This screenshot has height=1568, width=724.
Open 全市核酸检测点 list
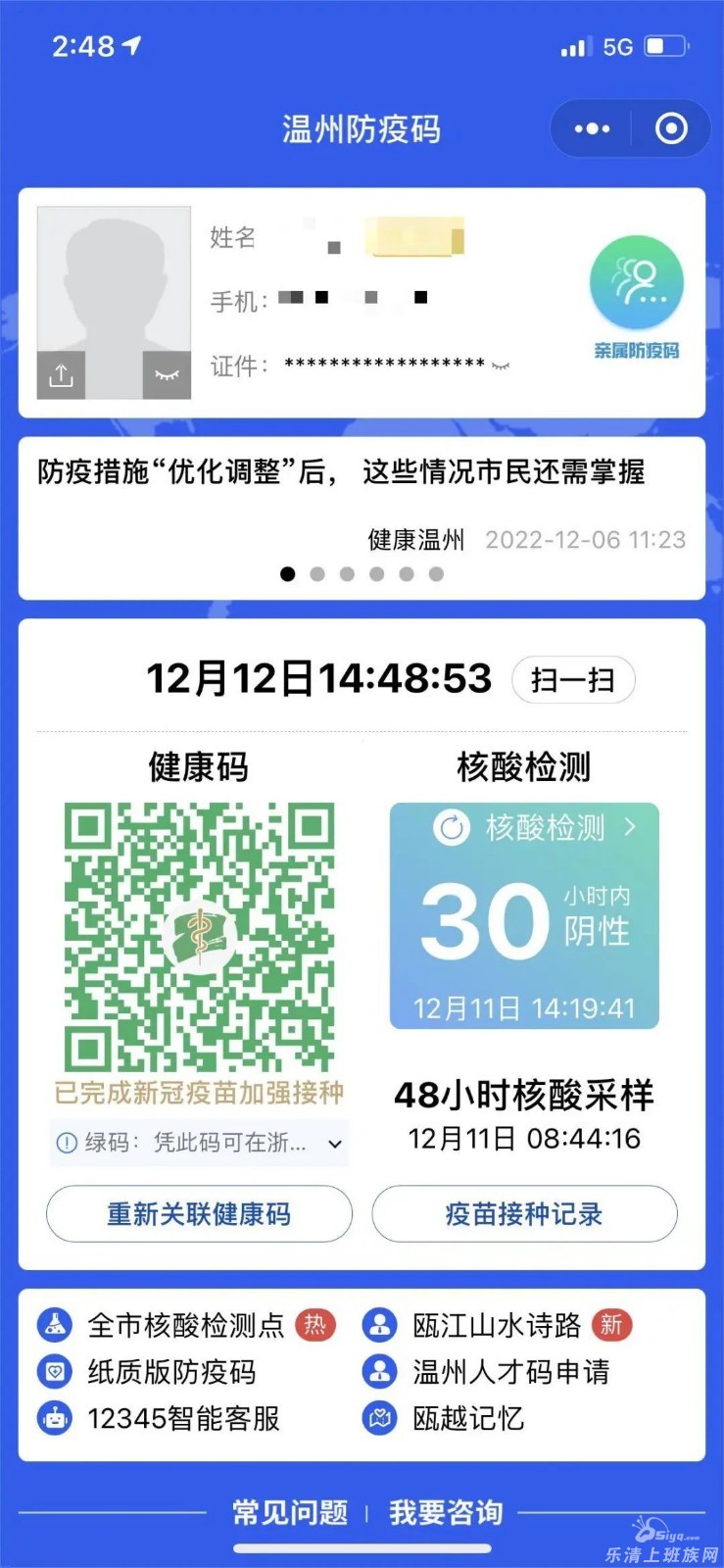point(185,1325)
